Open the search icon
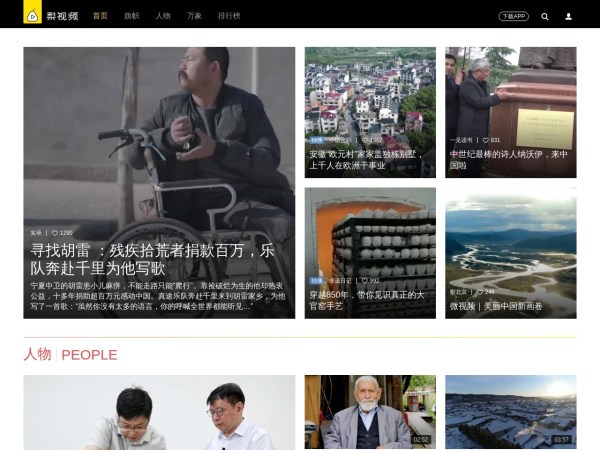600x450 pixels. (x=545, y=16)
